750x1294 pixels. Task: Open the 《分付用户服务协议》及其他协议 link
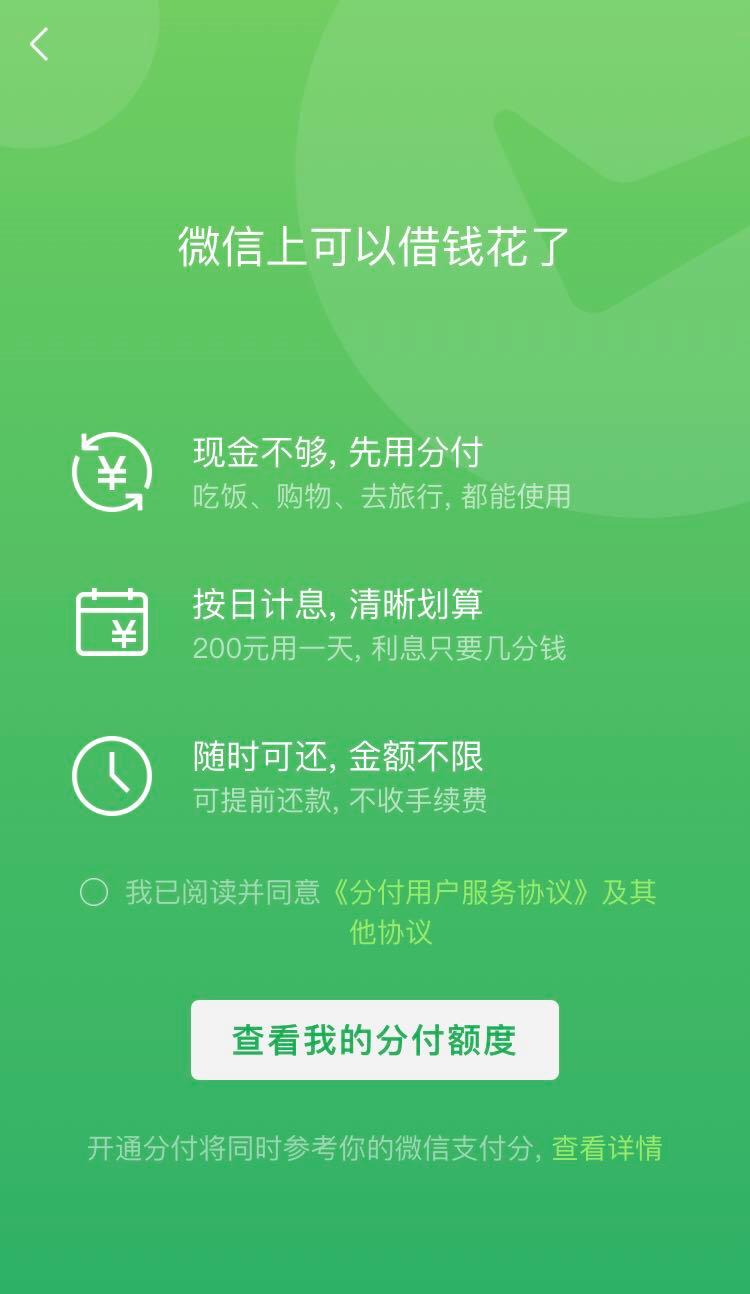492,892
